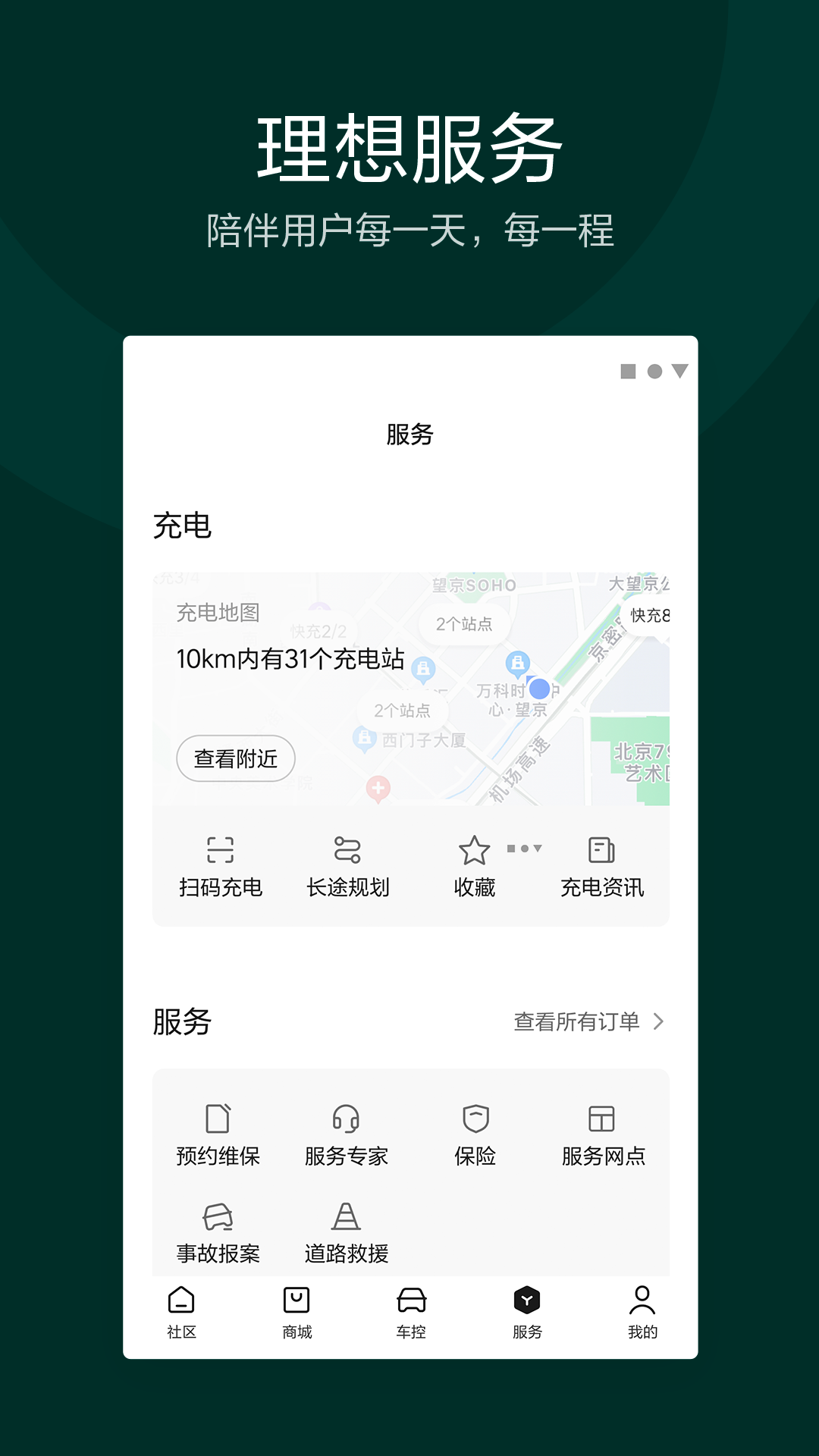The height and width of the screenshot is (1456, 819).
Task: Open orders via chevron next to 查看所有订单
Action: point(661,1022)
